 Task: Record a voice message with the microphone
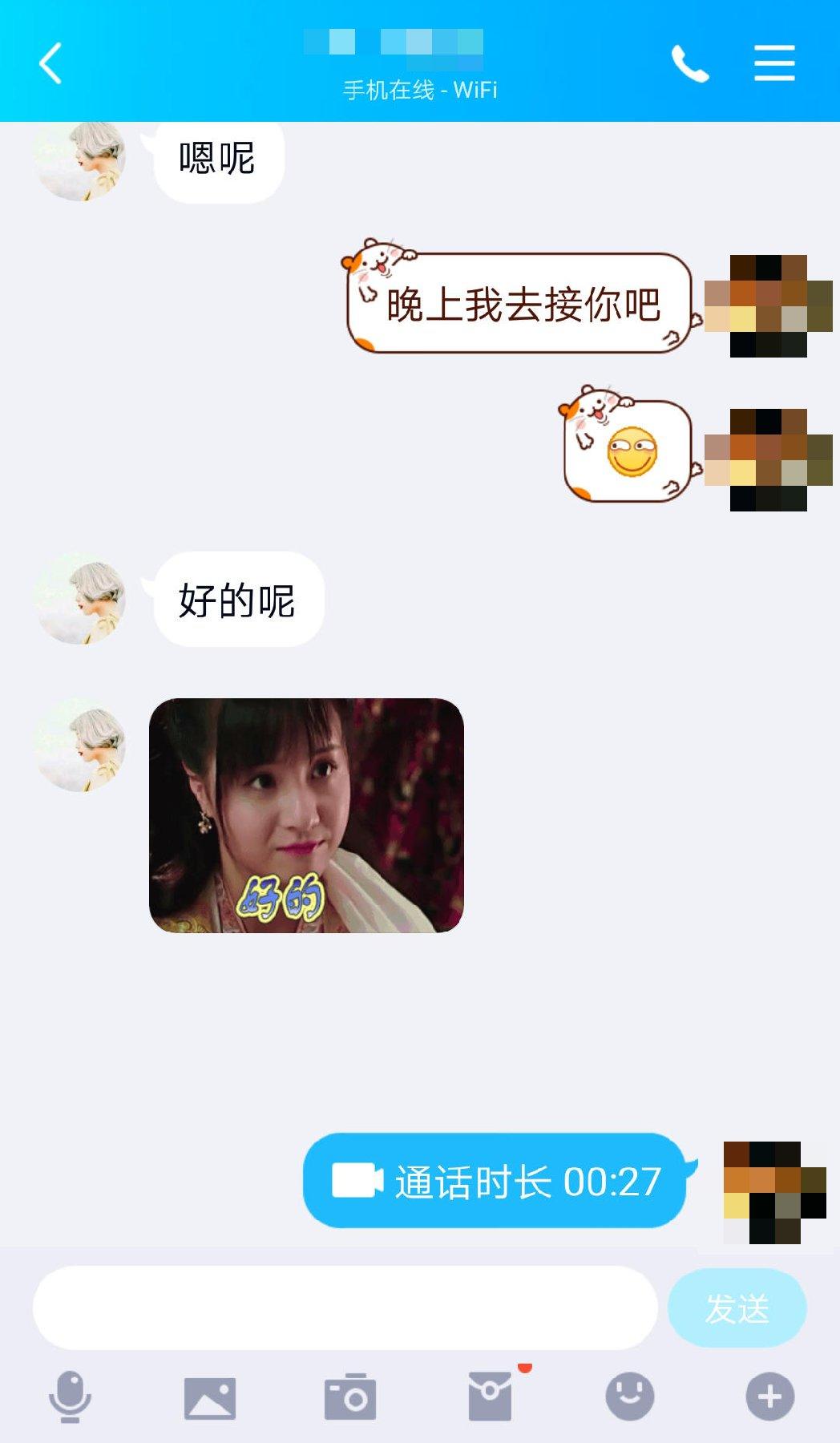coord(70,1397)
